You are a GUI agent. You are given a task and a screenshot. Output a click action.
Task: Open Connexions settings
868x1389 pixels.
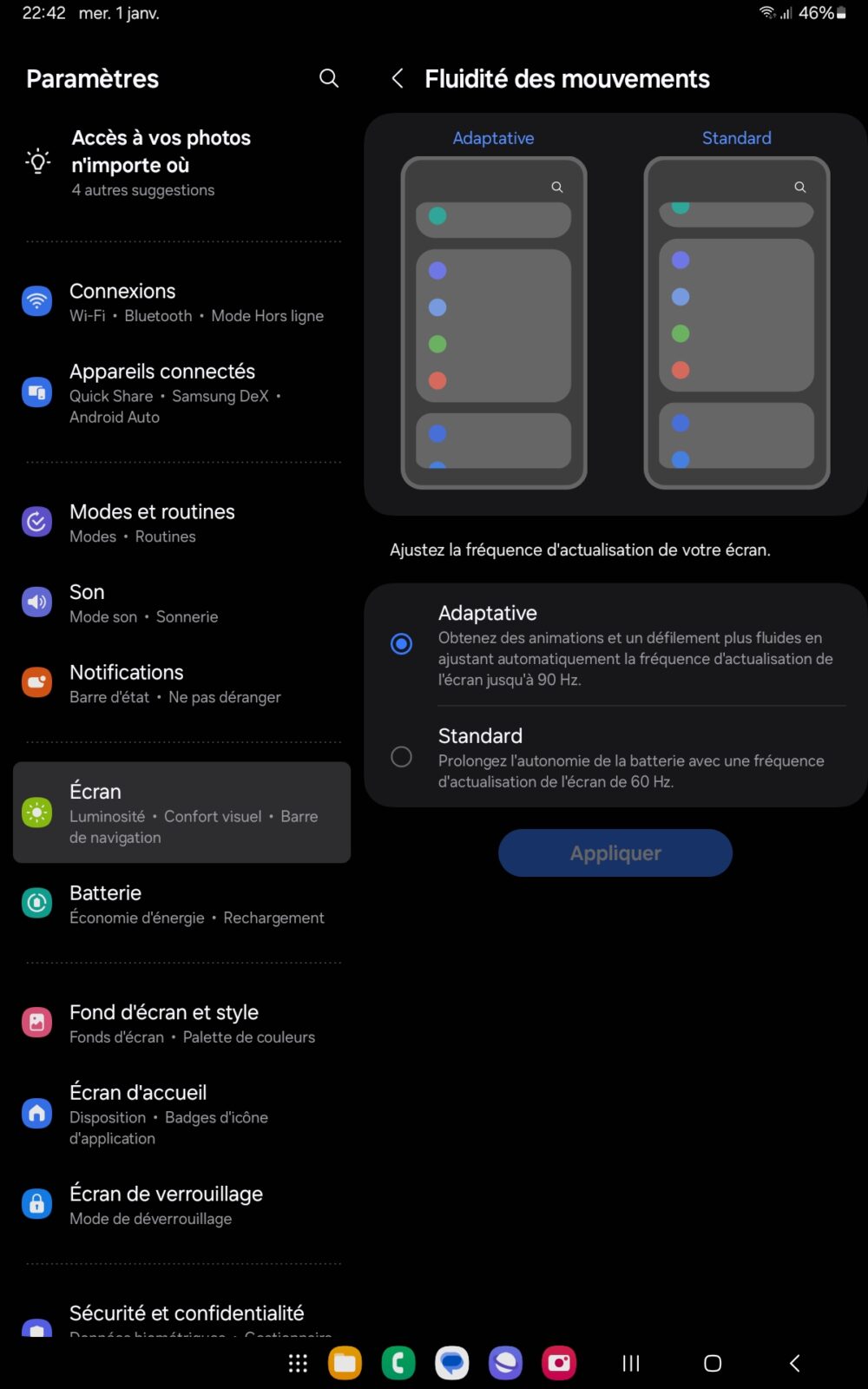[x=181, y=302]
